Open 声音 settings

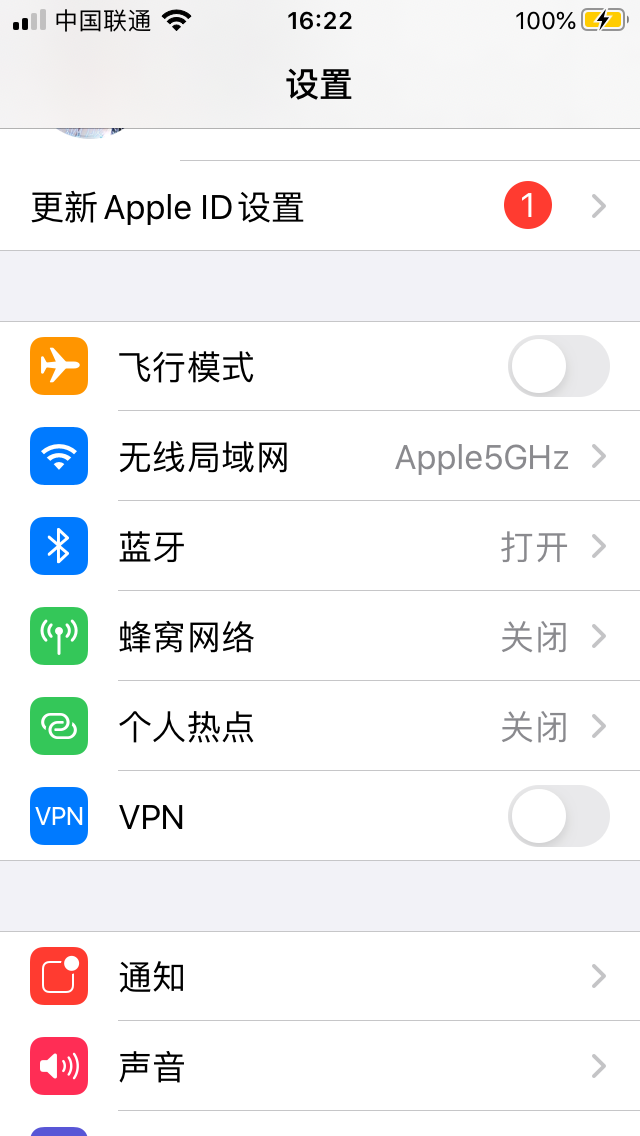(320, 1067)
